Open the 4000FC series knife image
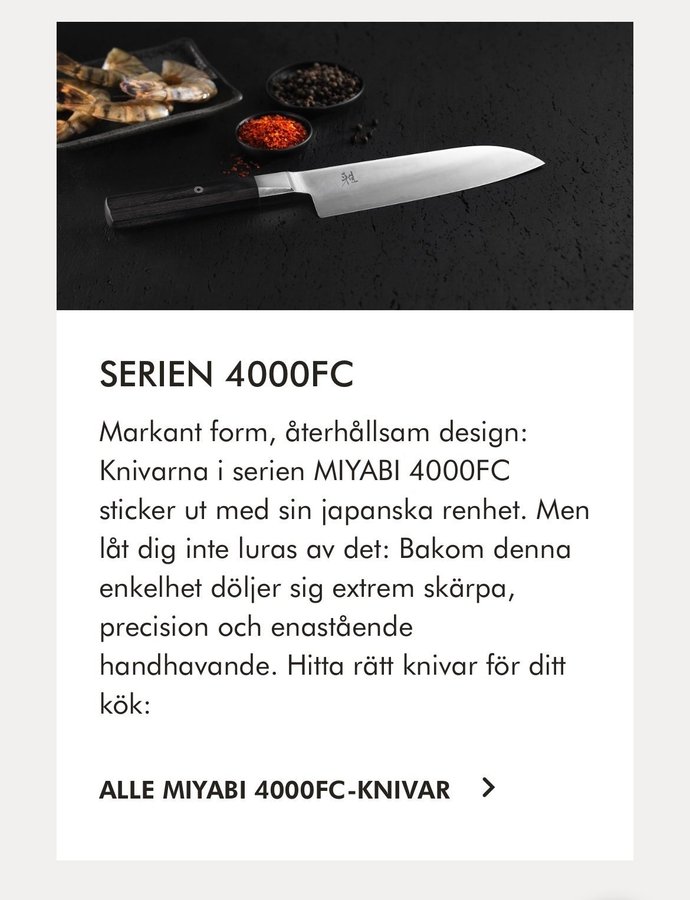690x900 pixels. tap(344, 166)
